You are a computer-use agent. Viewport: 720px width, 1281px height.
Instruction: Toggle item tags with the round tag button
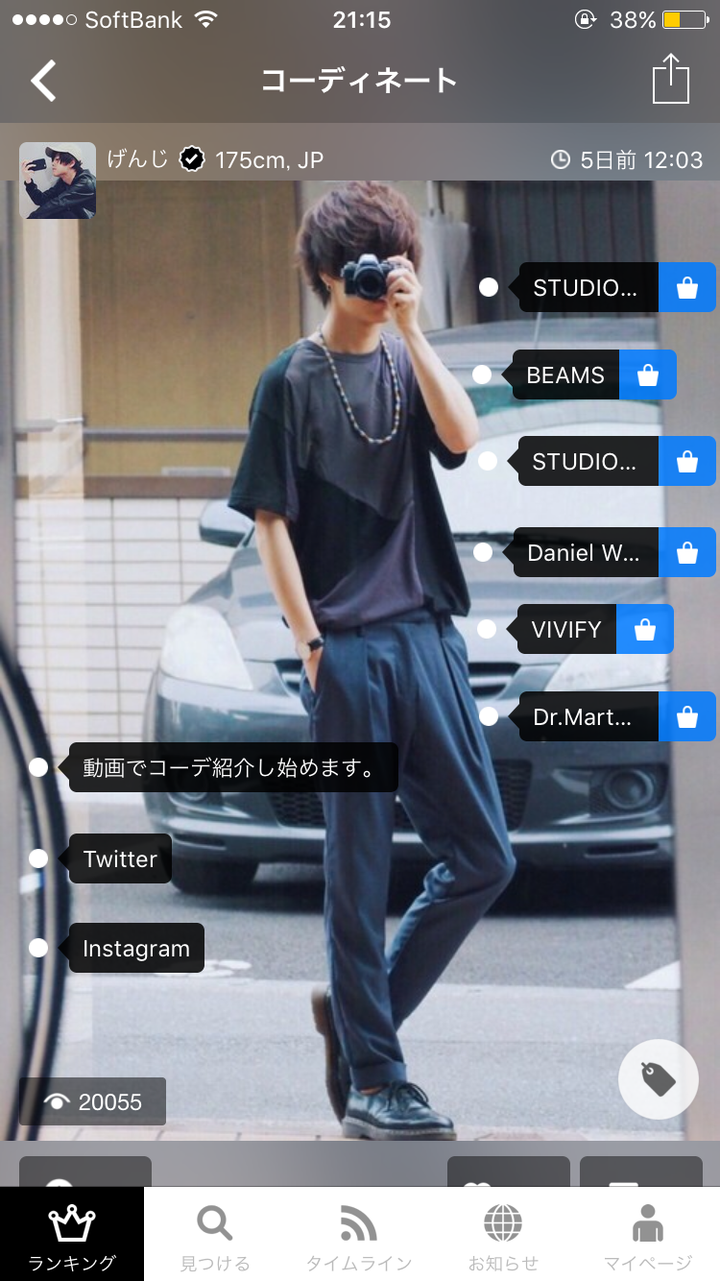(658, 1079)
